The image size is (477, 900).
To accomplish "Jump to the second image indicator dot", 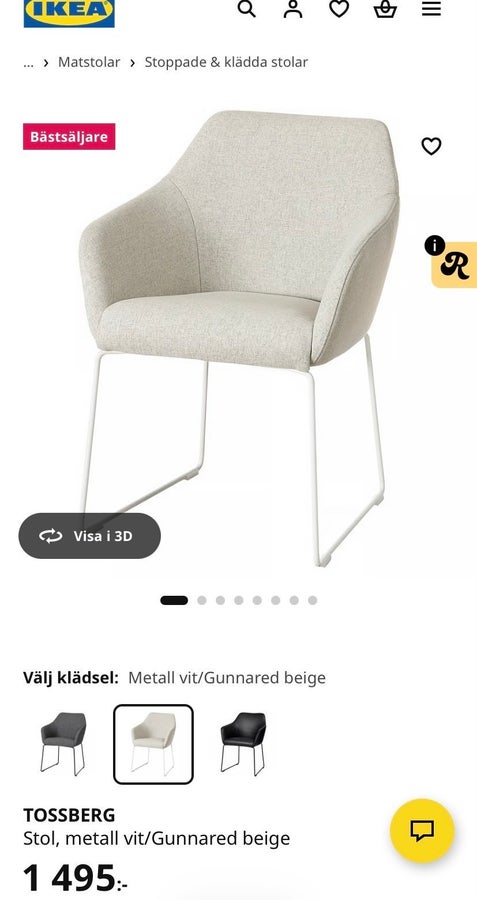I will coord(202,600).
